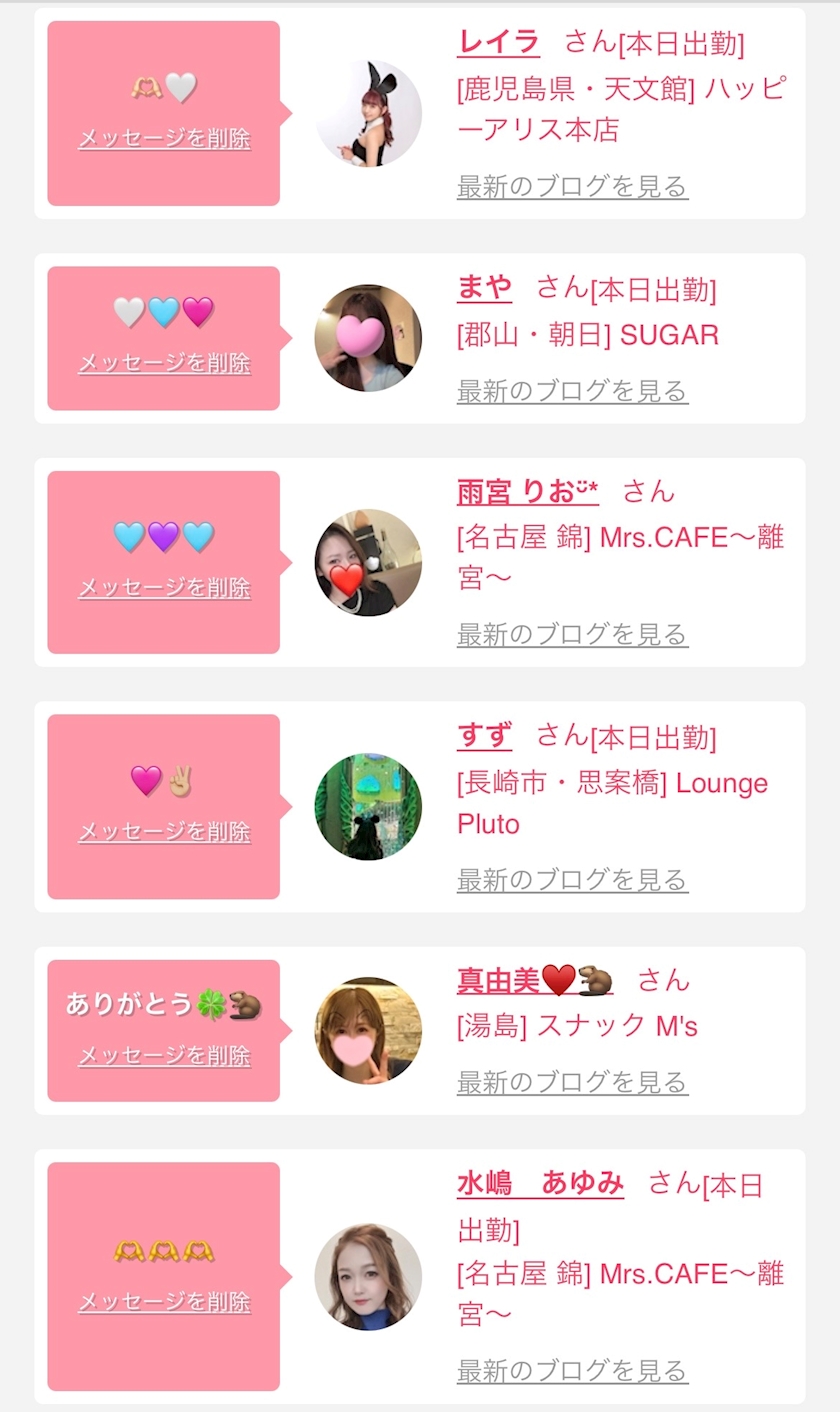The height and width of the screenshot is (1412, 840).
Task: Open レイラ's profile name link
Action: [498, 42]
